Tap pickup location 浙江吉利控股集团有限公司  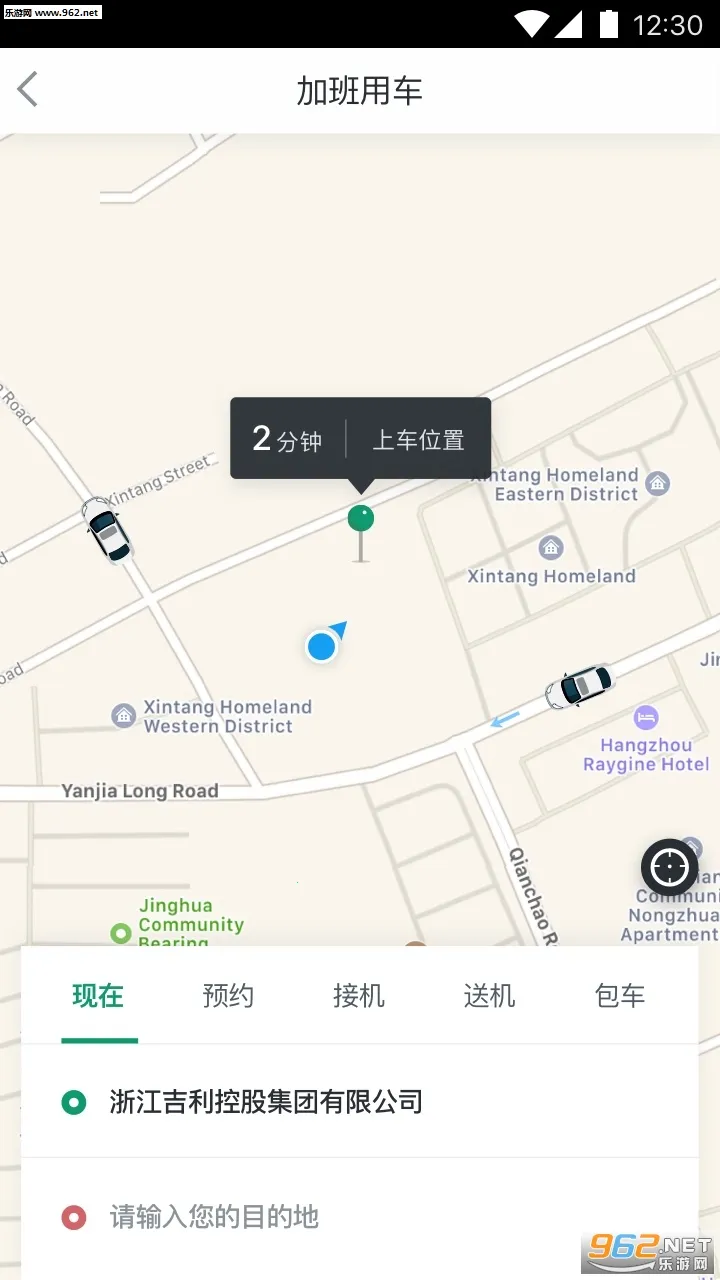[x=265, y=1101]
